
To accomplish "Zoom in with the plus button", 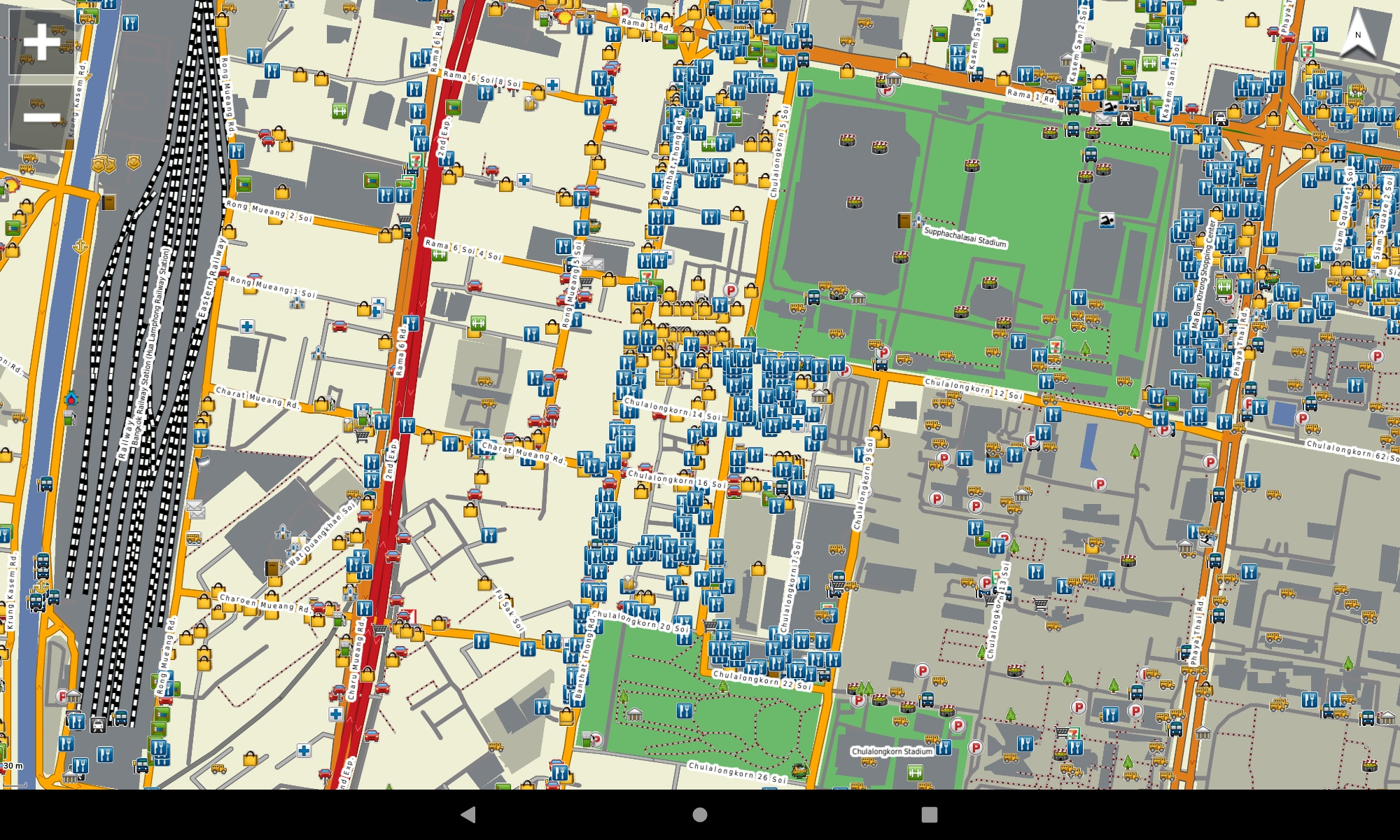I will (x=42, y=42).
